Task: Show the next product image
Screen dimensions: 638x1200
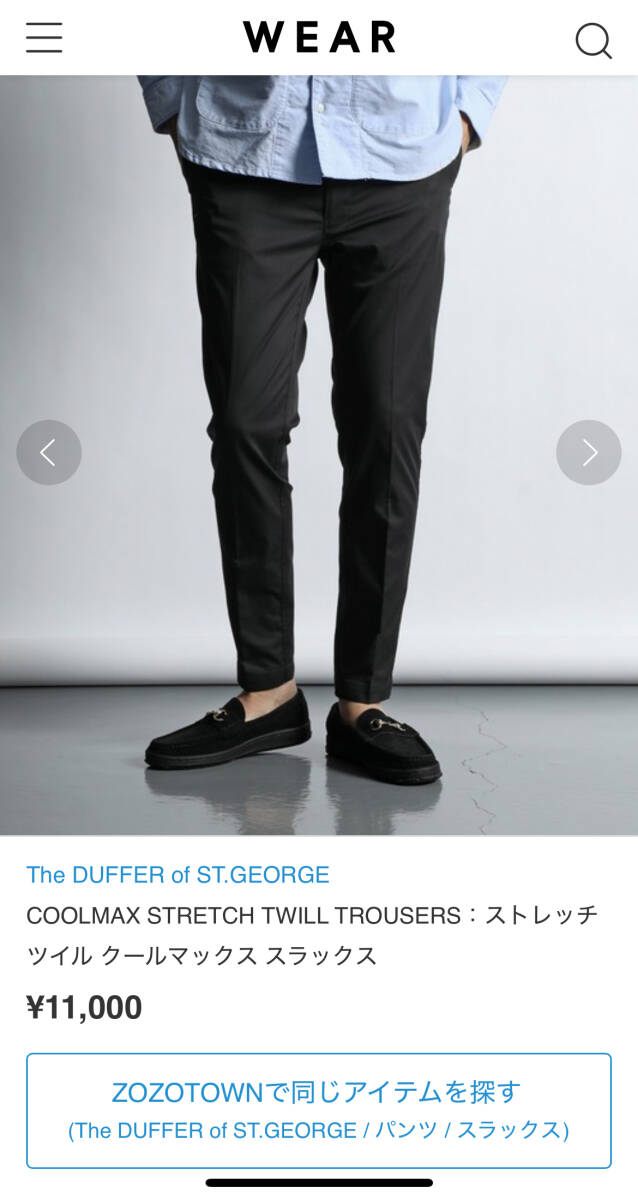Action: tap(588, 453)
